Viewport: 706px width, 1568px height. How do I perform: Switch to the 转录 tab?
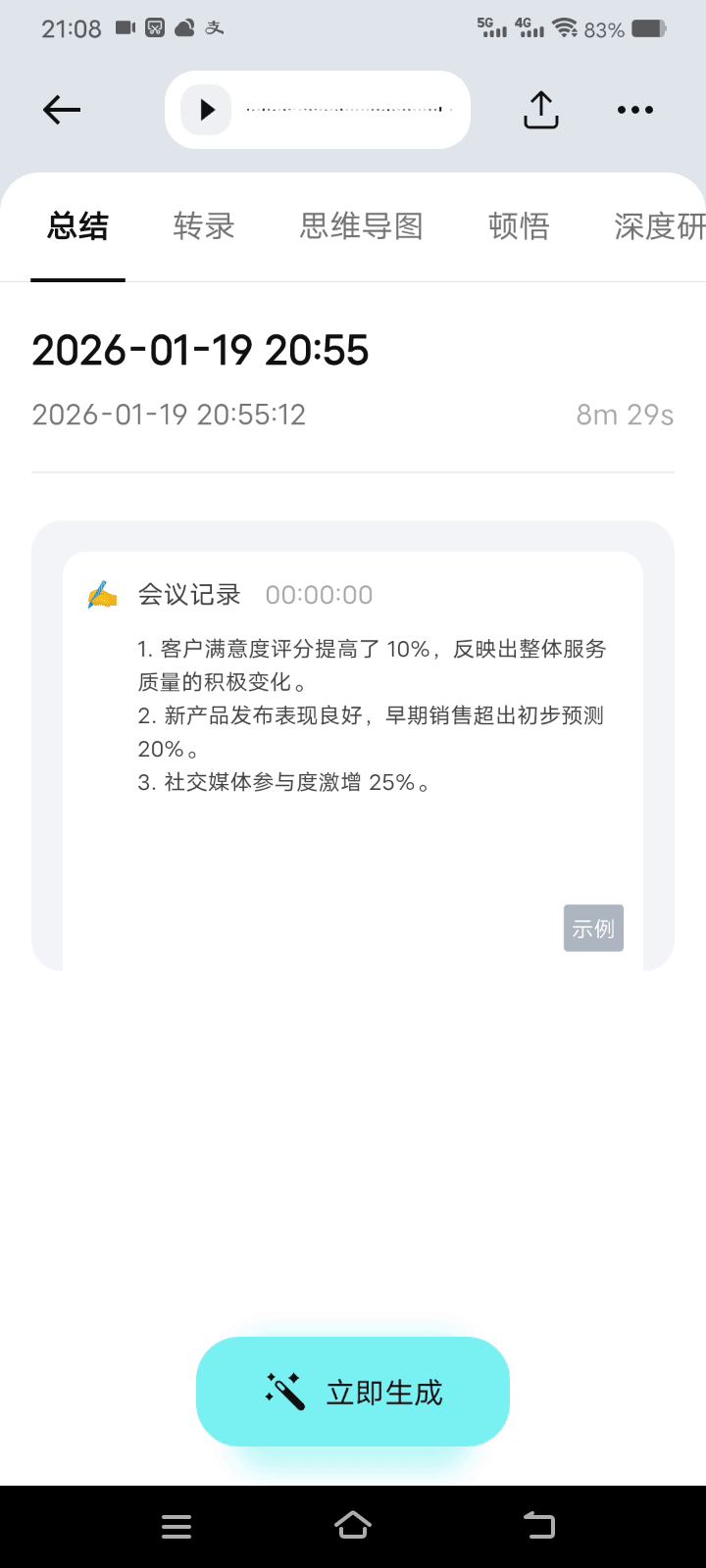point(204,226)
